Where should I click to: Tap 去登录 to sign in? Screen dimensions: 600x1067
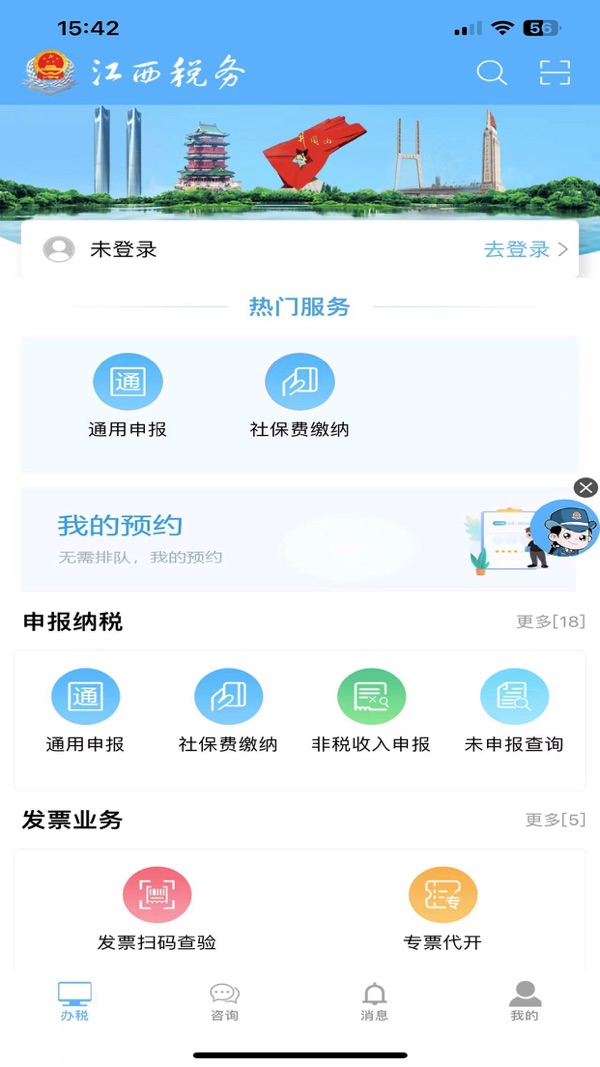(x=525, y=250)
